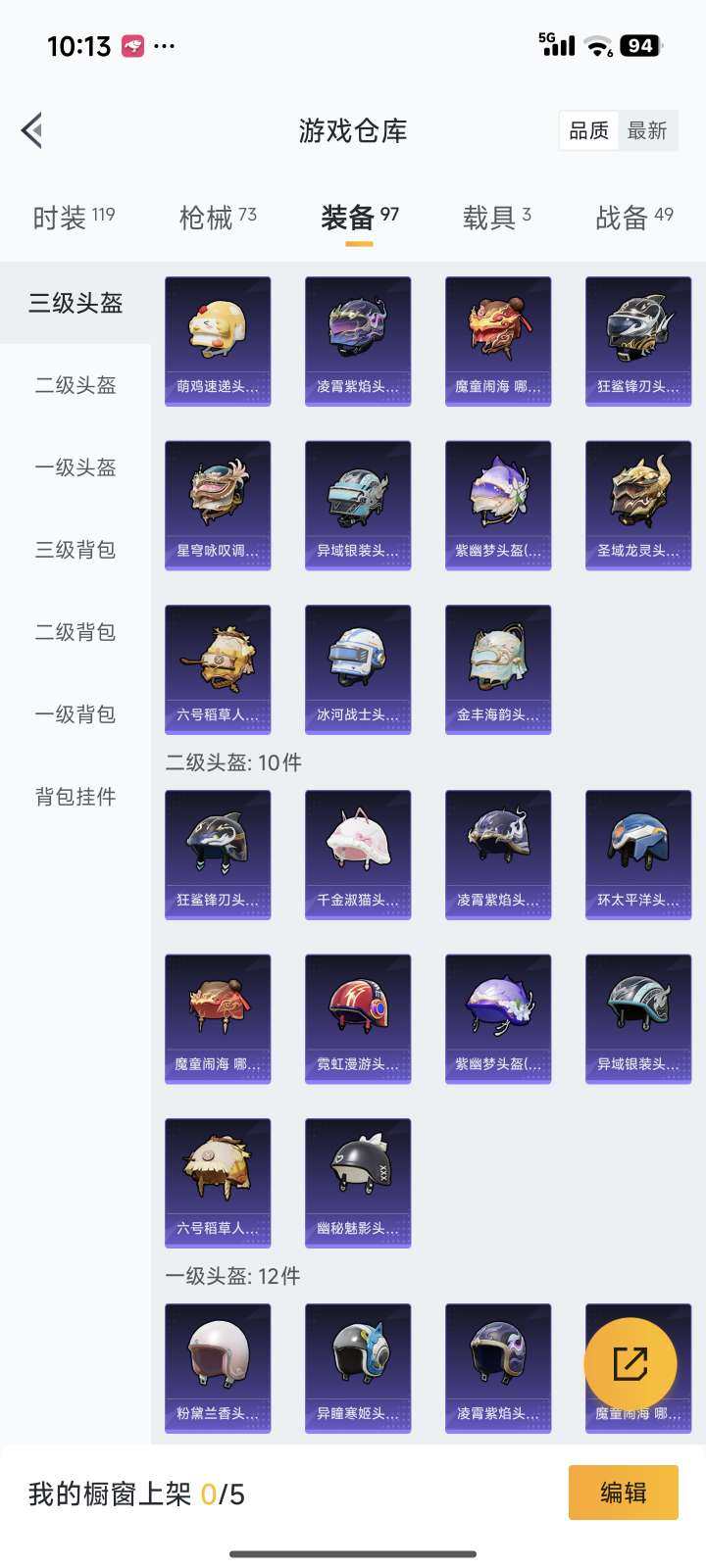This screenshot has height=1568, width=706.
Task: Show the 一级背包 category
Action: click(76, 714)
